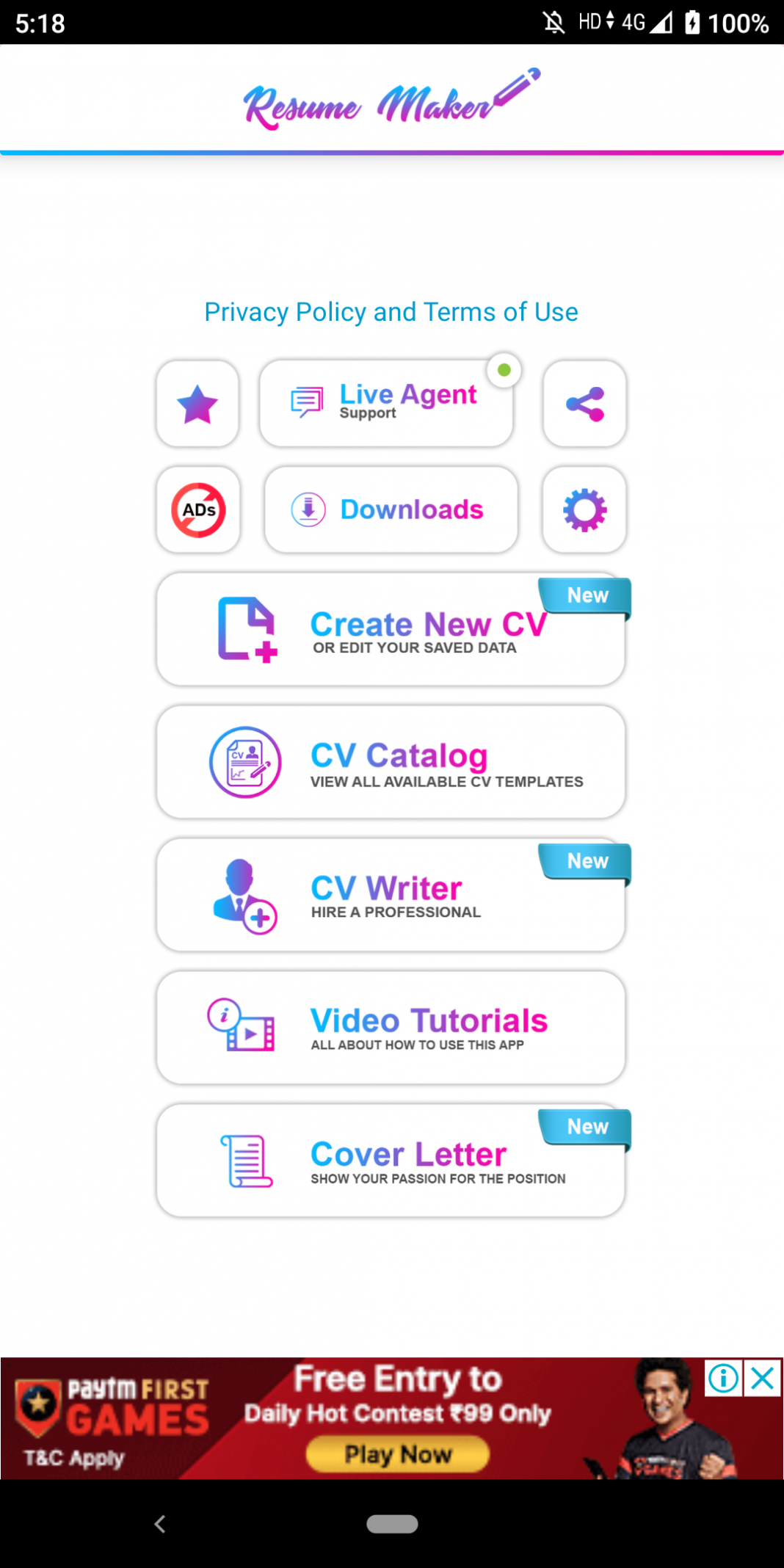
Task: Open Live Agent Support
Action: [x=385, y=402]
